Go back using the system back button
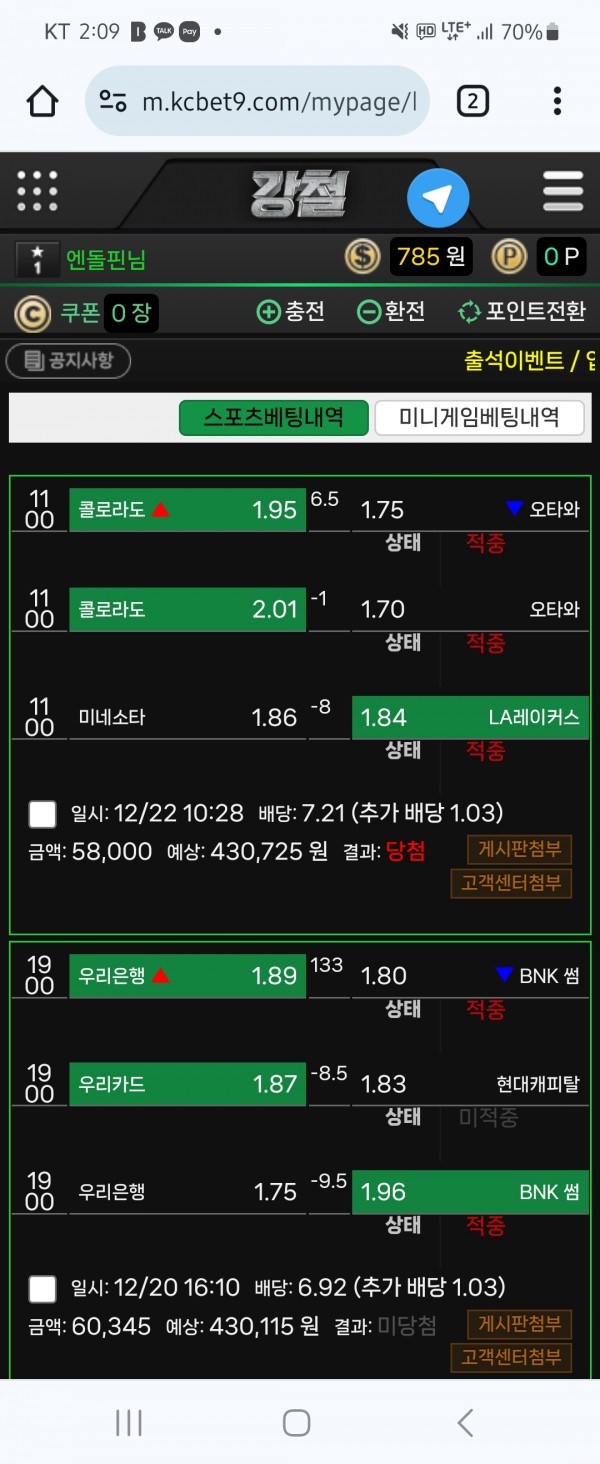The image size is (600, 1464). point(464,1422)
